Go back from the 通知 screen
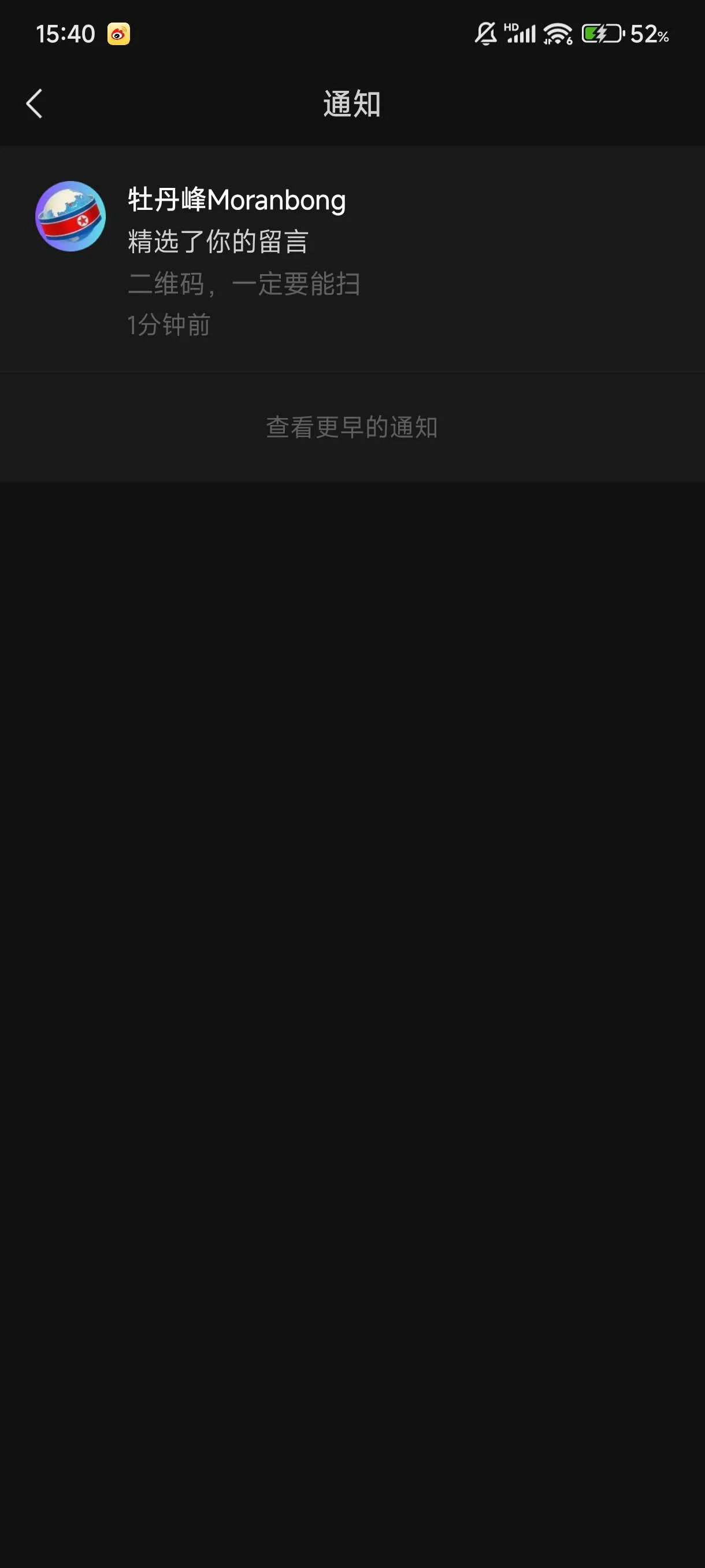 pyautogui.click(x=35, y=103)
